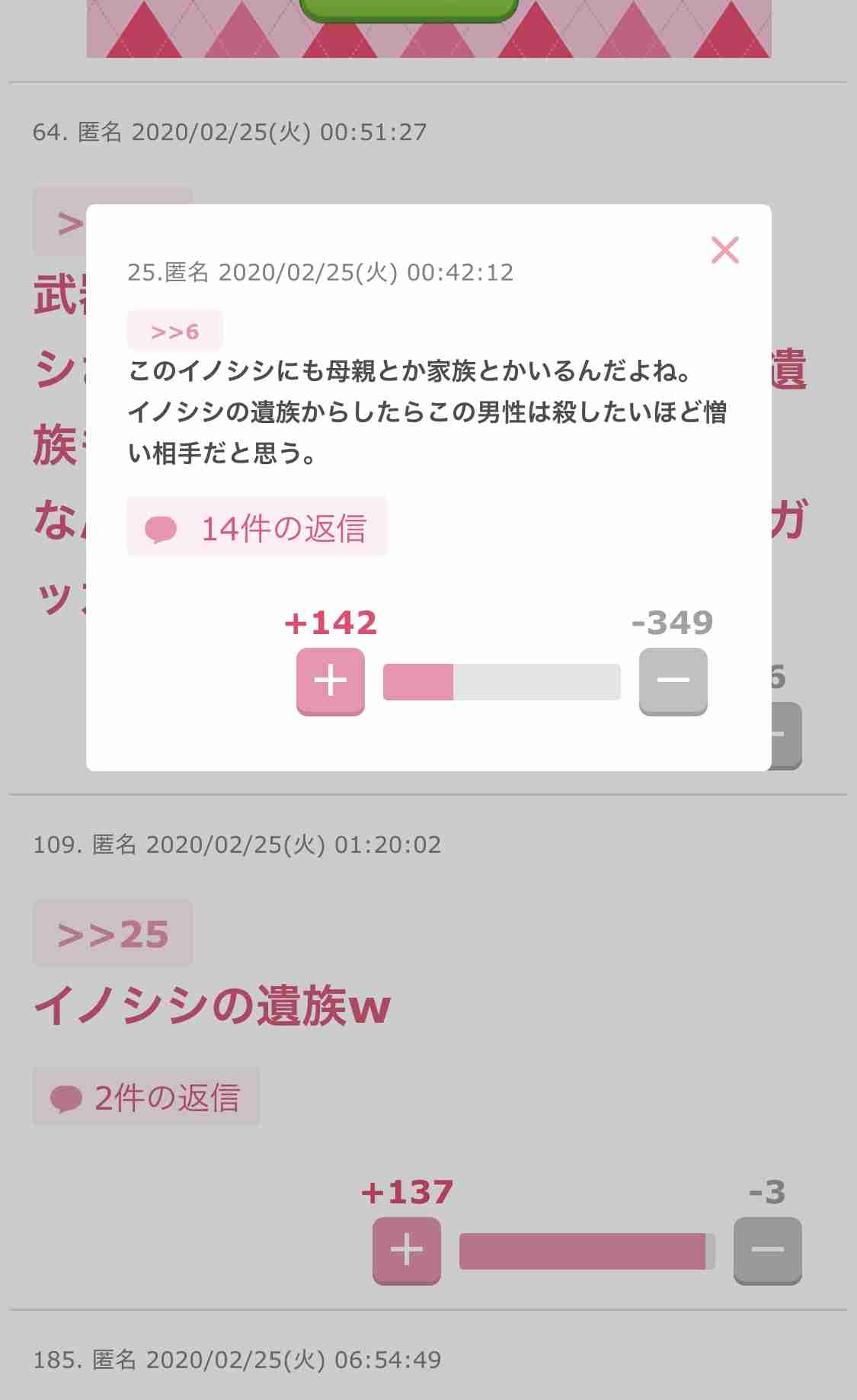The height and width of the screenshot is (1400, 857).
Task: Downvote comment 25 with minus button
Action: tap(673, 681)
